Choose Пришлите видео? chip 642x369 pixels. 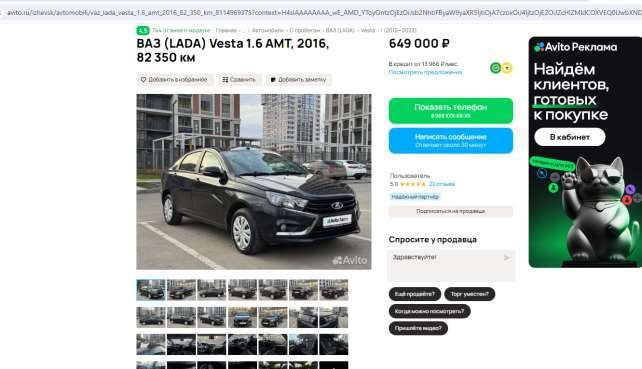pos(418,328)
